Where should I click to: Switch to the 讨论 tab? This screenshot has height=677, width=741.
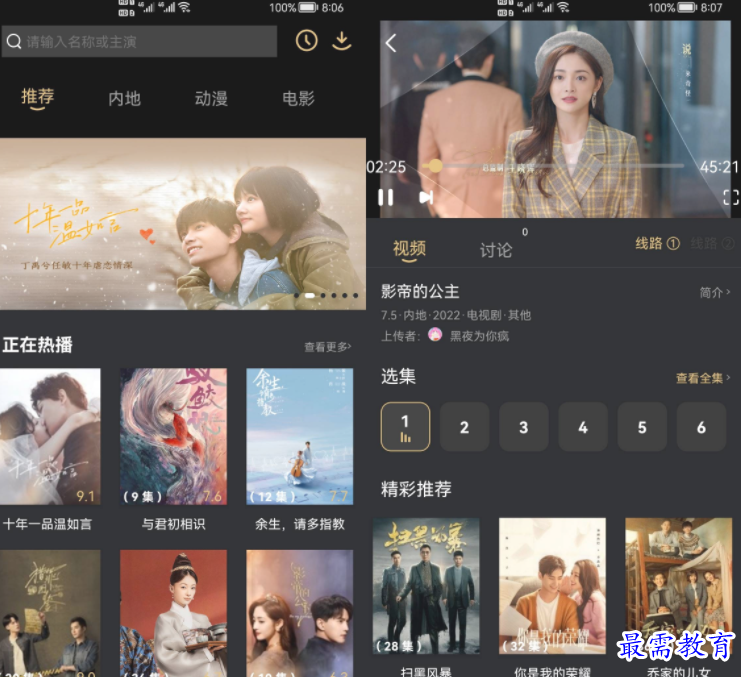(x=496, y=250)
